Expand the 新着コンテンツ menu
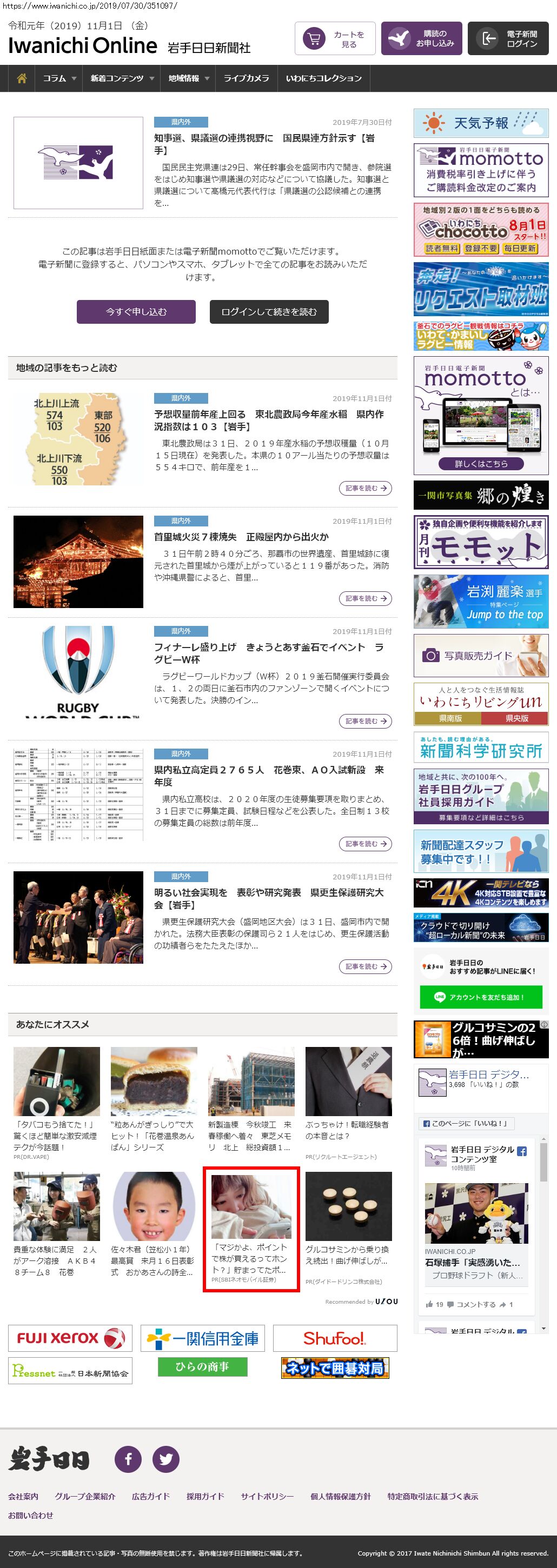 pyautogui.click(x=121, y=78)
